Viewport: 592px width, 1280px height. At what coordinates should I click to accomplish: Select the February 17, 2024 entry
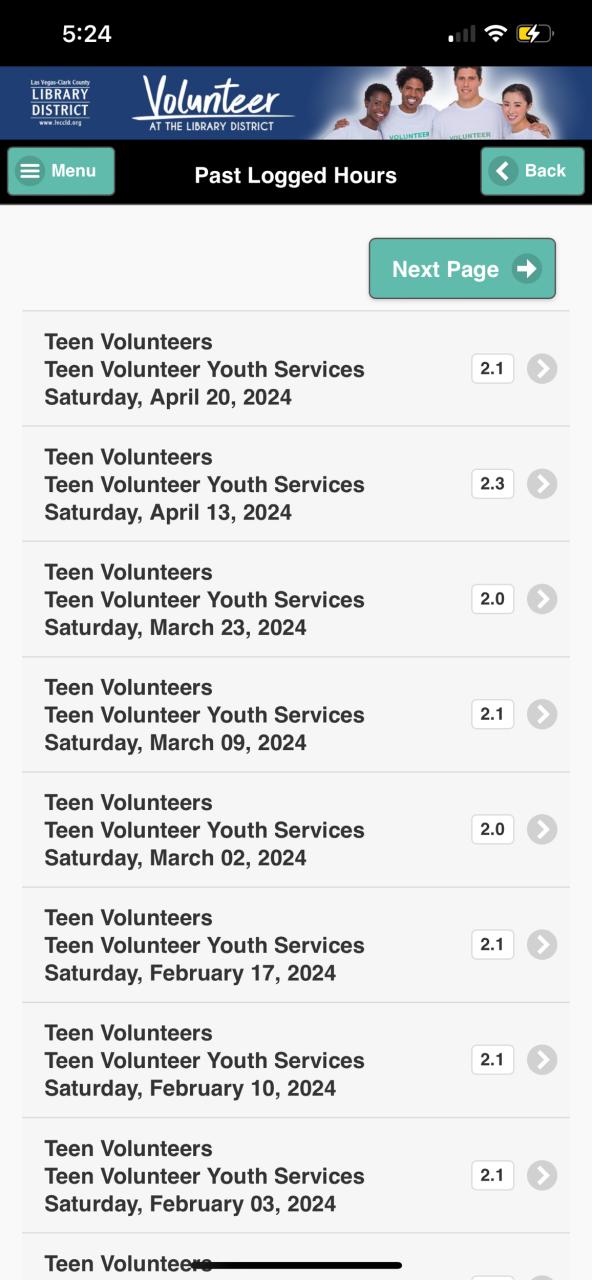pyautogui.click(x=296, y=945)
